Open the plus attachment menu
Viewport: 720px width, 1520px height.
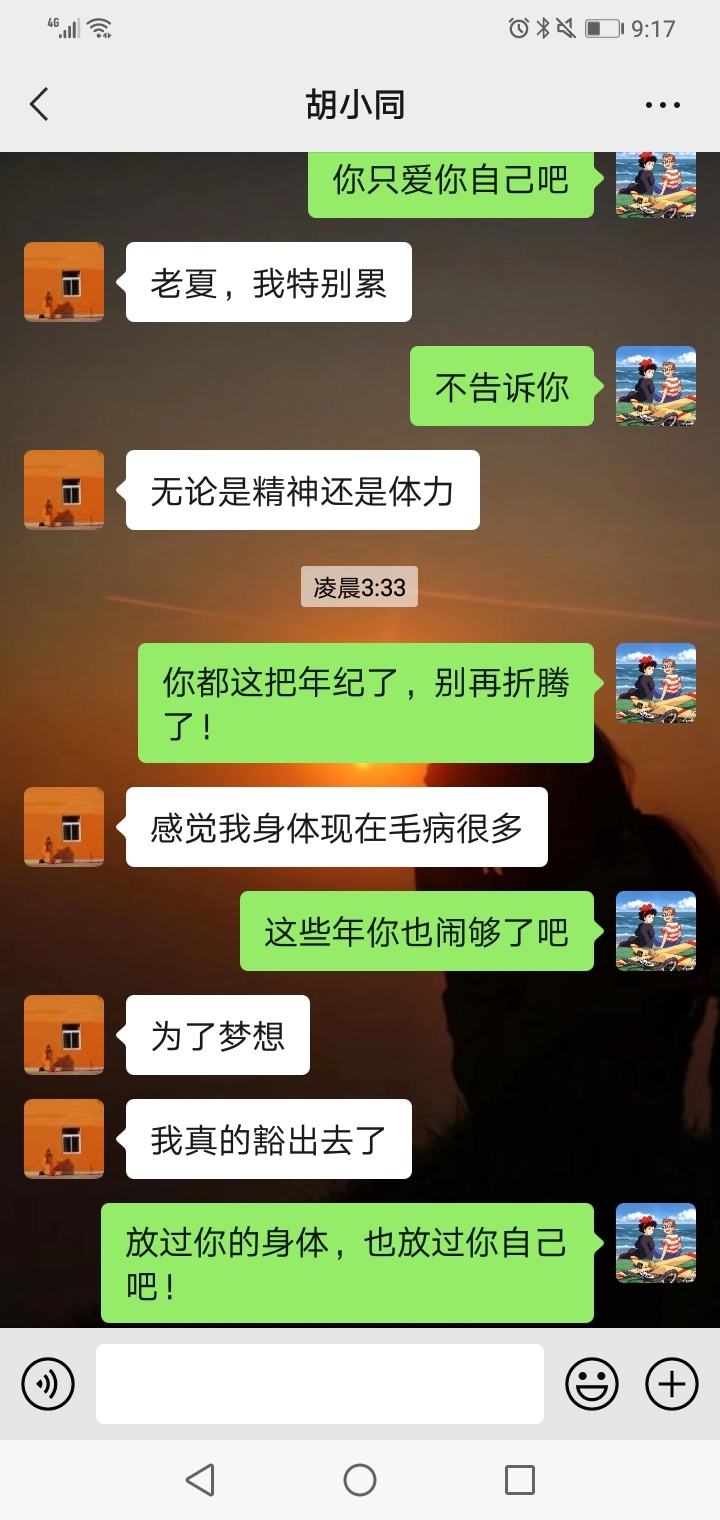pyautogui.click(x=672, y=1384)
